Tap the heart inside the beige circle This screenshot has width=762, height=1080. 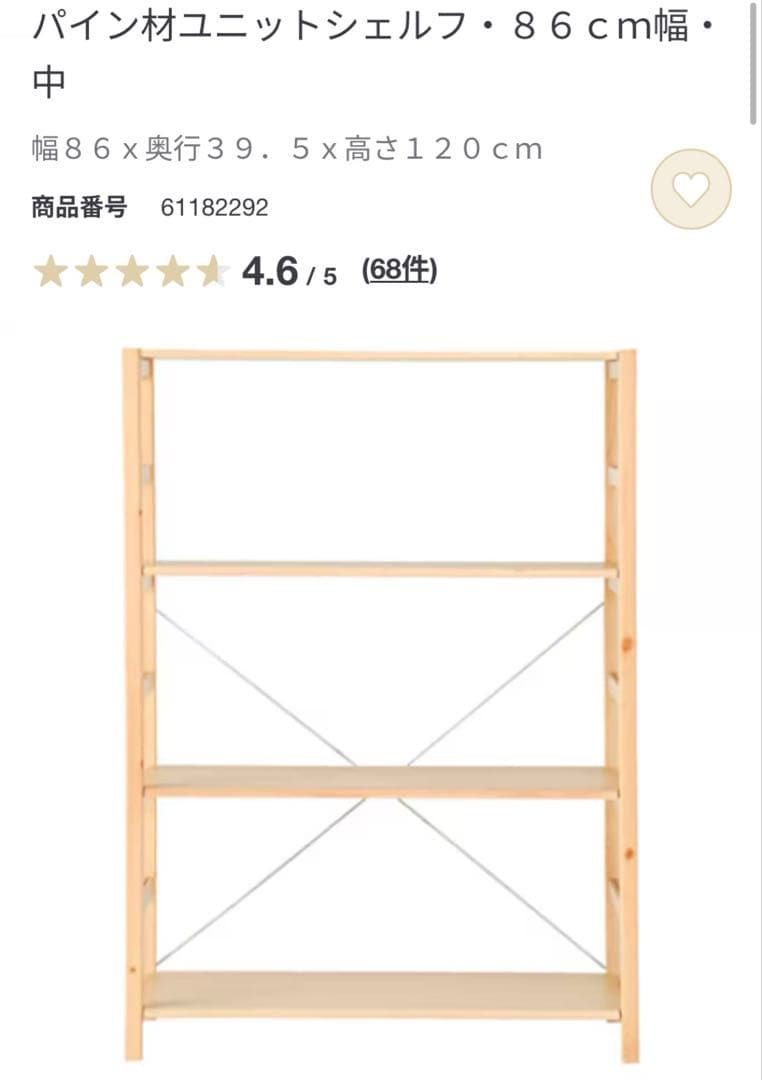pos(689,192)
